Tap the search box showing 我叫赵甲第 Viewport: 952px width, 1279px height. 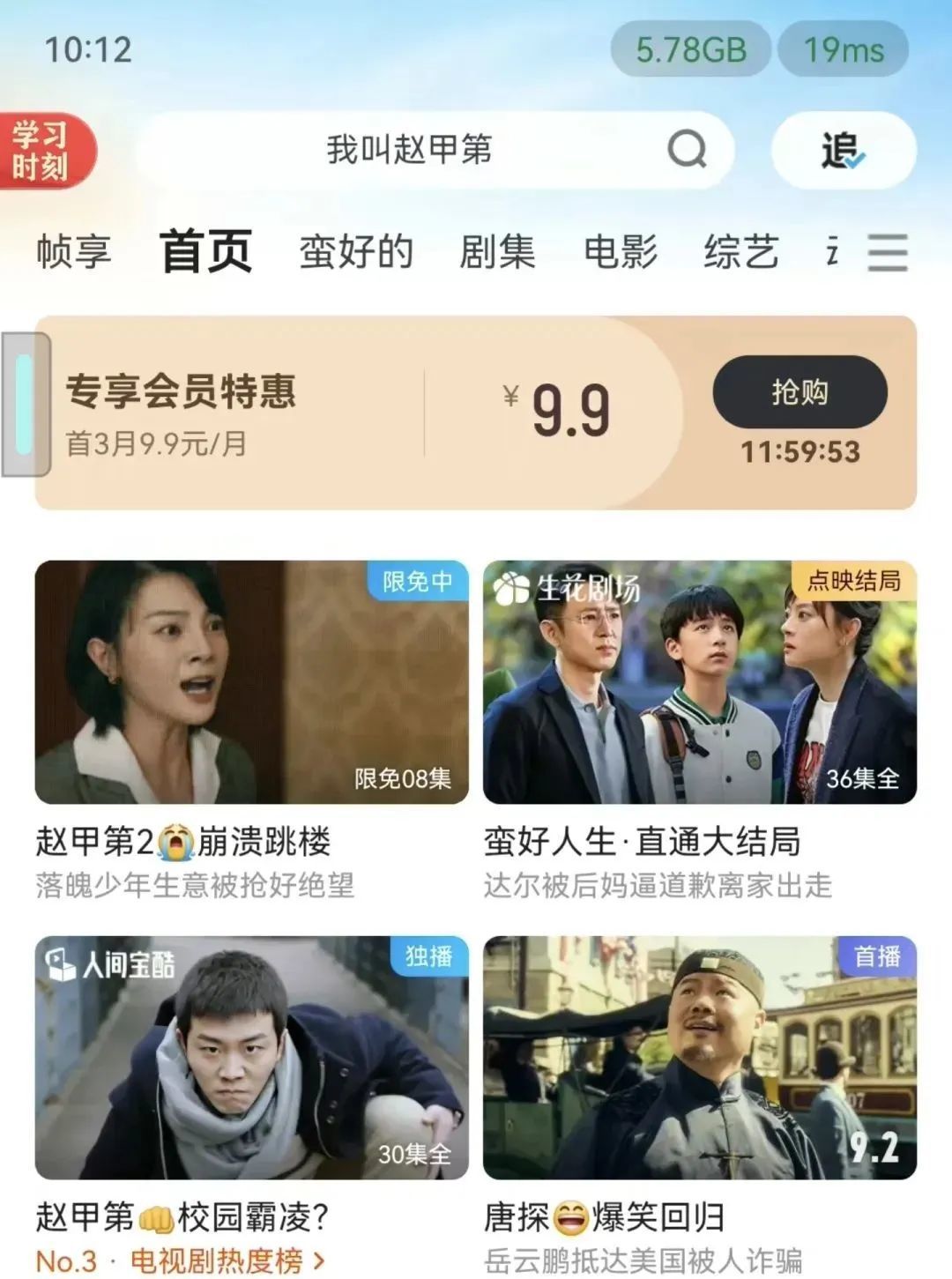click(408, 150)
